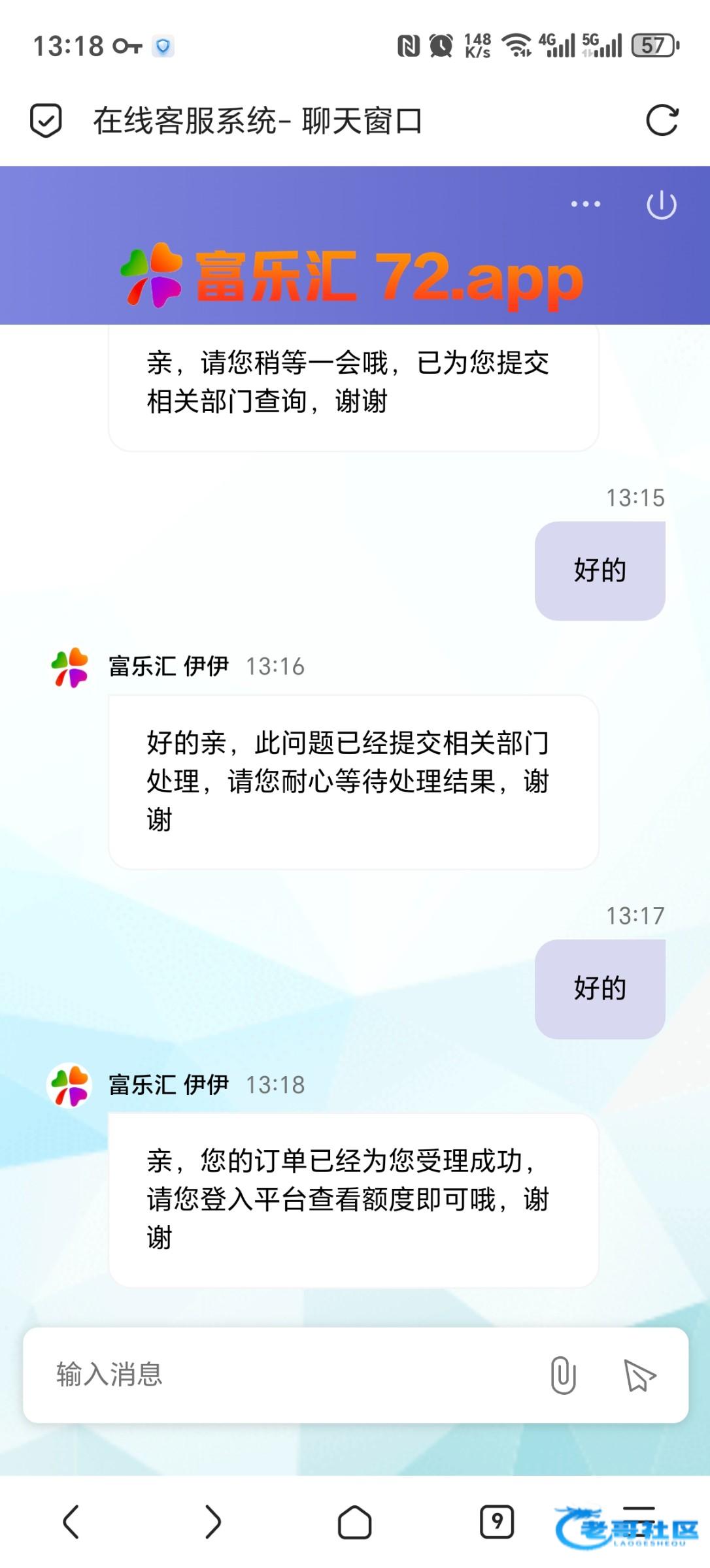Tap the site security shield icon
The image size is (710, 1568).
tap(46, 121)
